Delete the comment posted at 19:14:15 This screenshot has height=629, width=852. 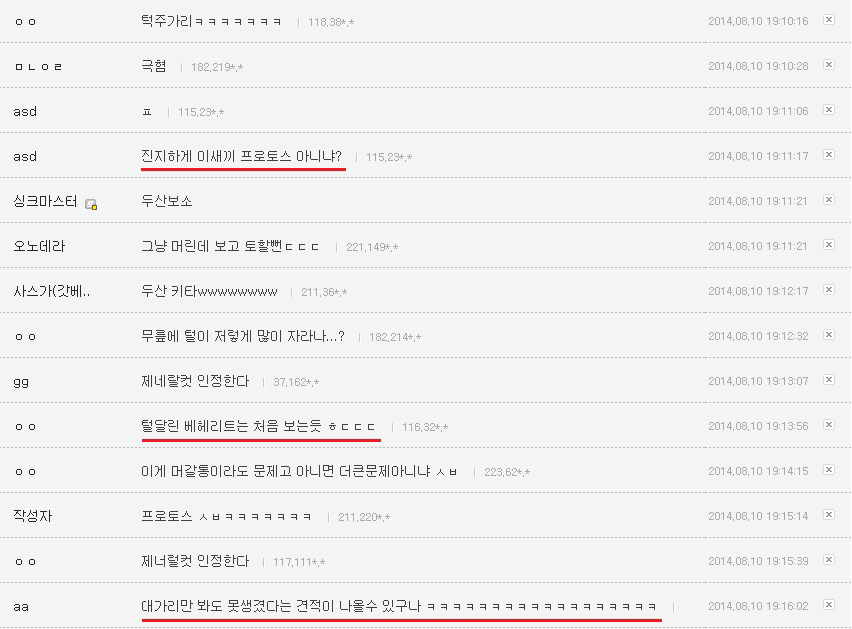[828, 470]
